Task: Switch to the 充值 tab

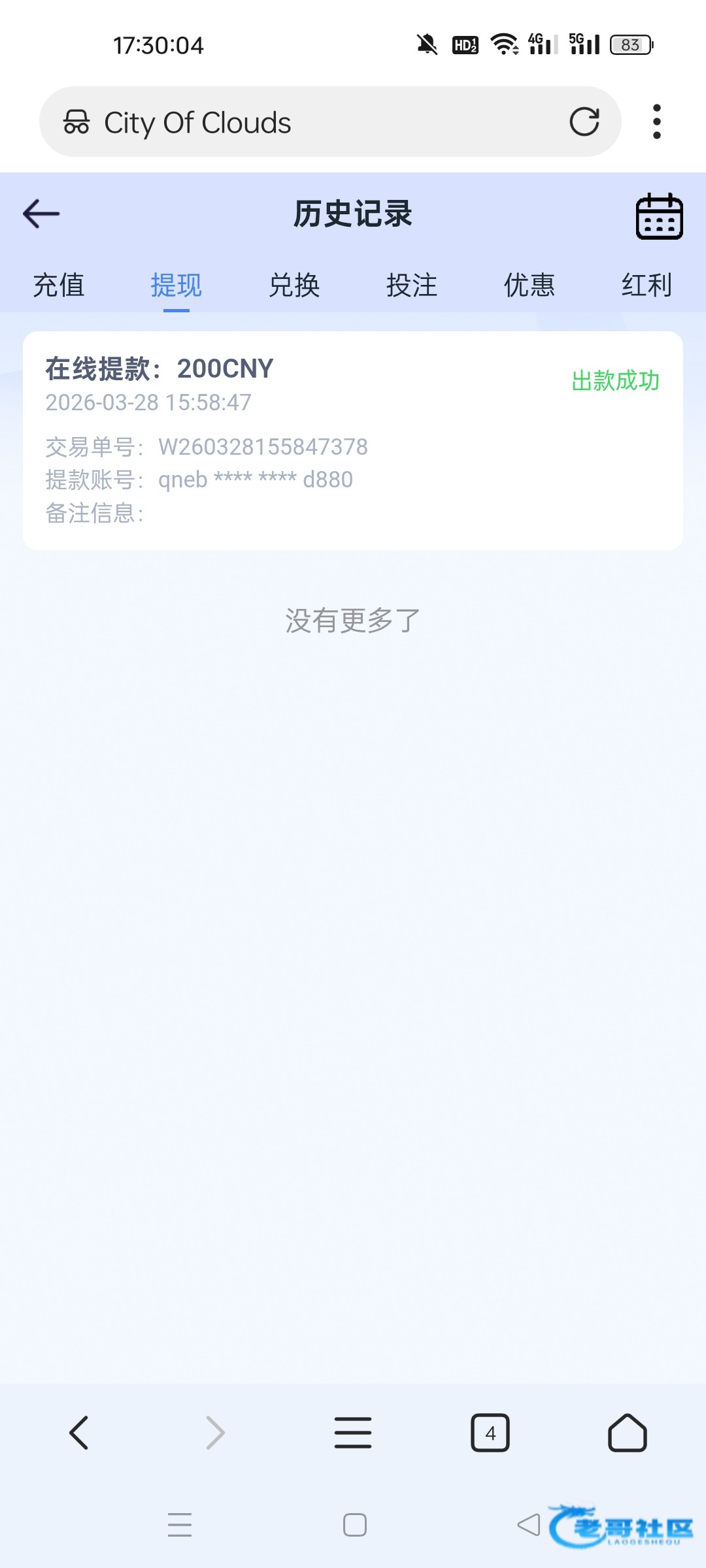Action: (59, 286)
